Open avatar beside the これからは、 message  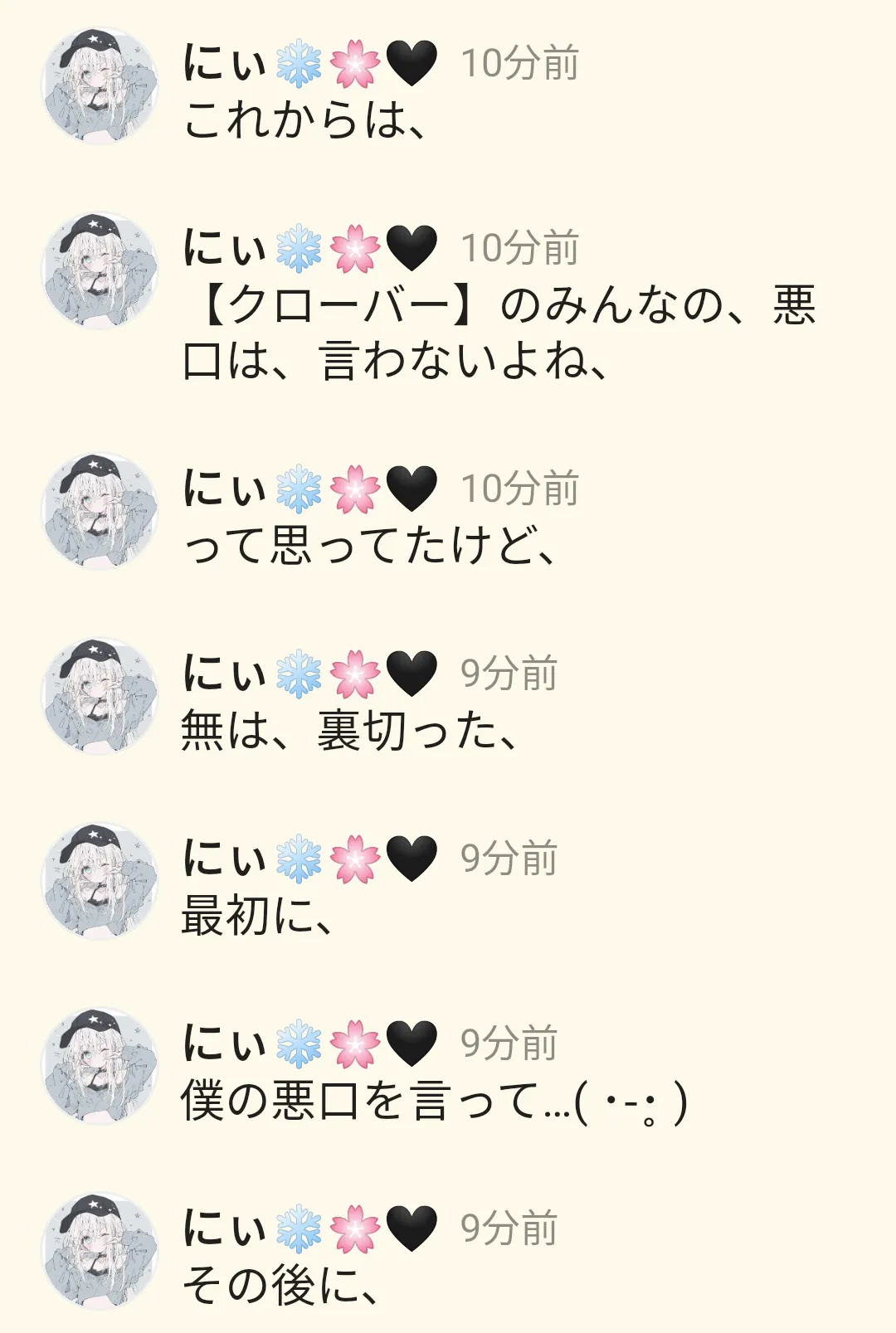(x=100, y=86)
